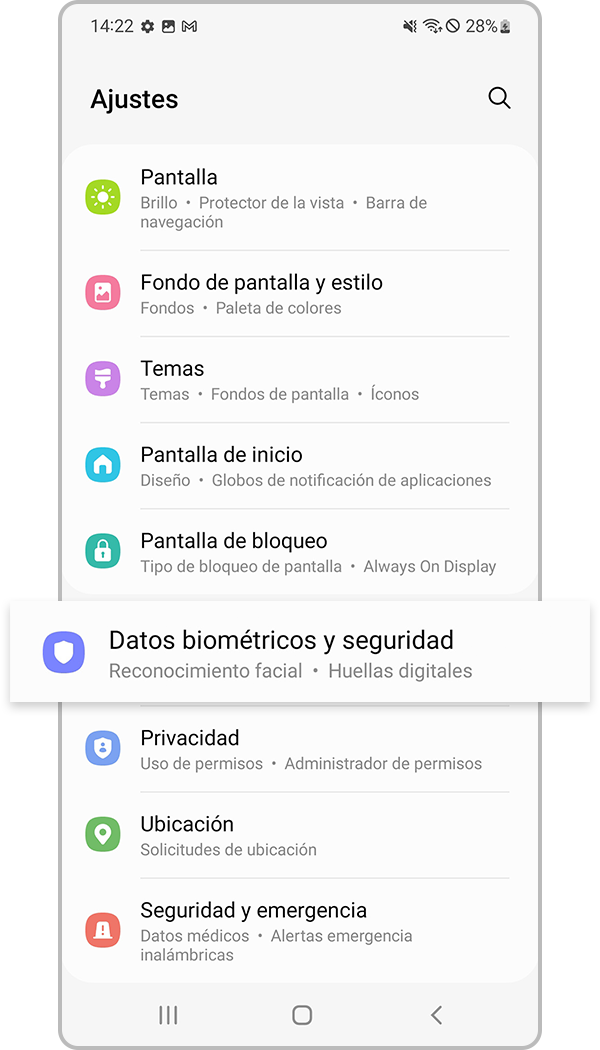
Task: Open Pantalla de inicio settings
Action: click(x=300, y=466)
